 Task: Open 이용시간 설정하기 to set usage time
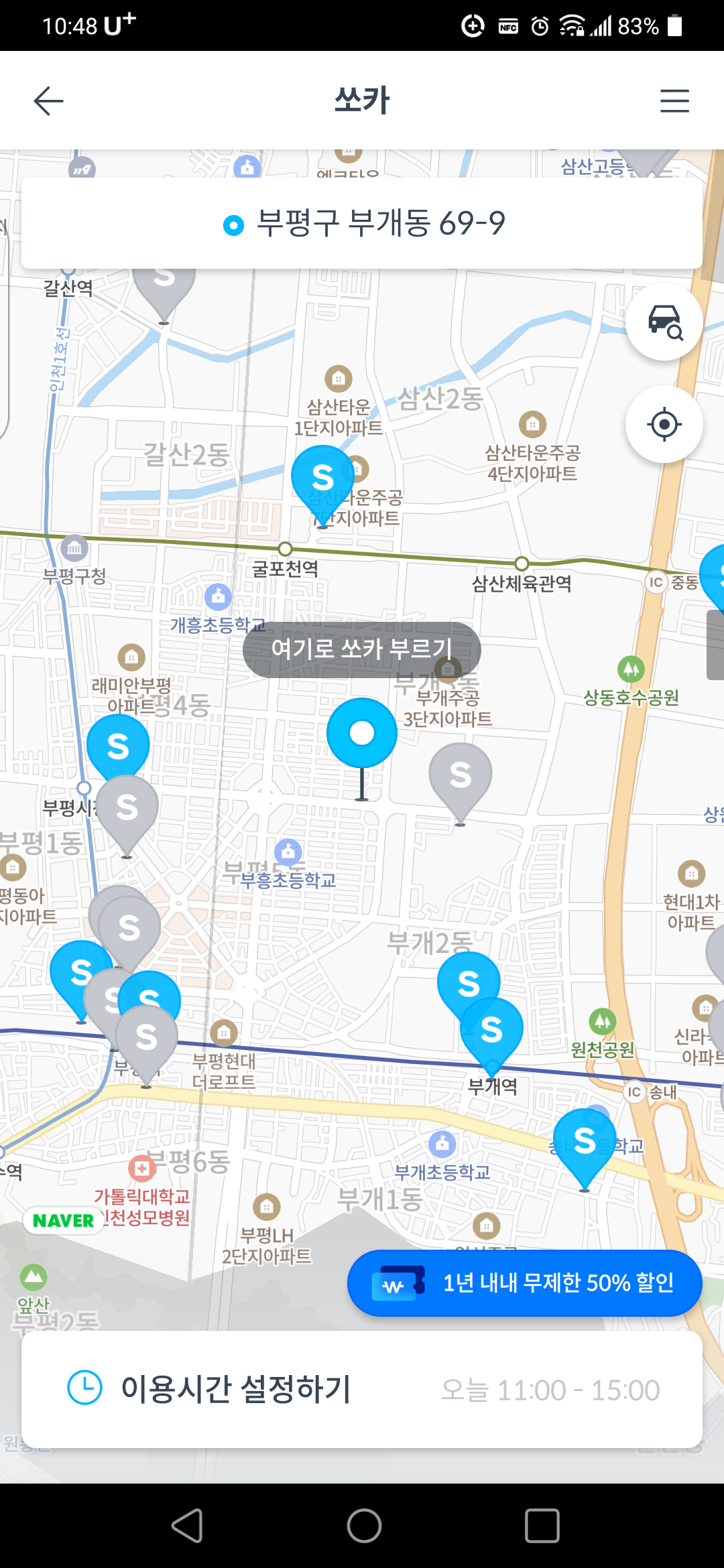(x=236, y=1388)
